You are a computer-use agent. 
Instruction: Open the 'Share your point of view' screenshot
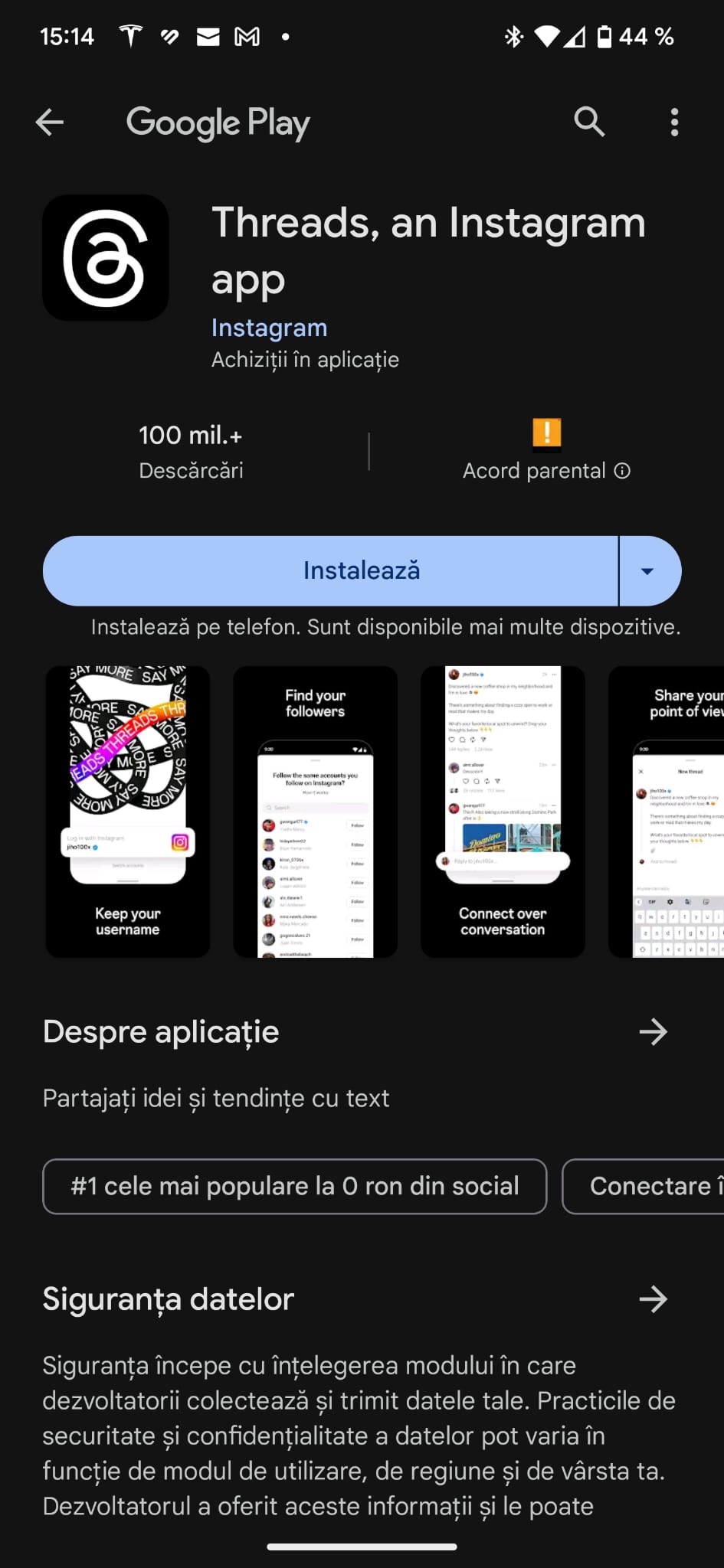(668, 812)
